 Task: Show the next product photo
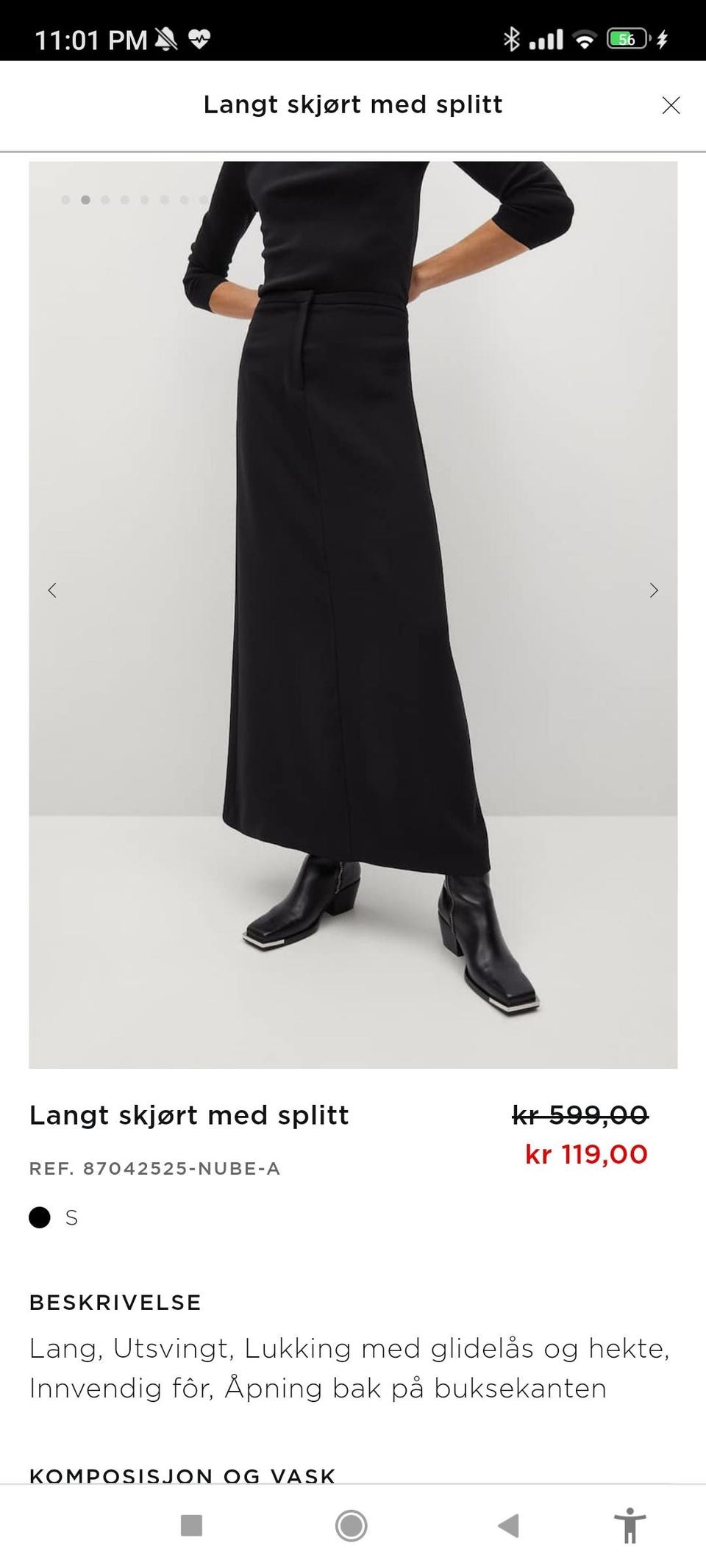coord(653,590)
